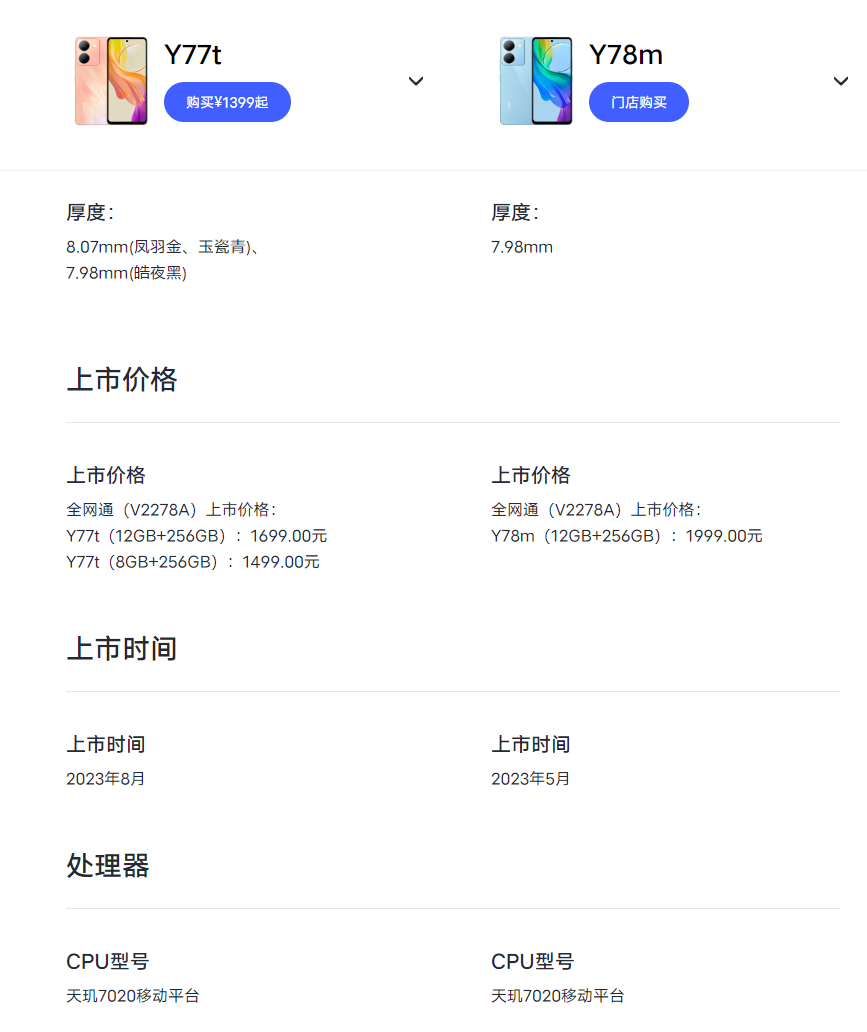The height and width of the screenshot is (1032, 867).
Task: Click the 门店购买 store purchase button
Action: (x=638, y=101)
